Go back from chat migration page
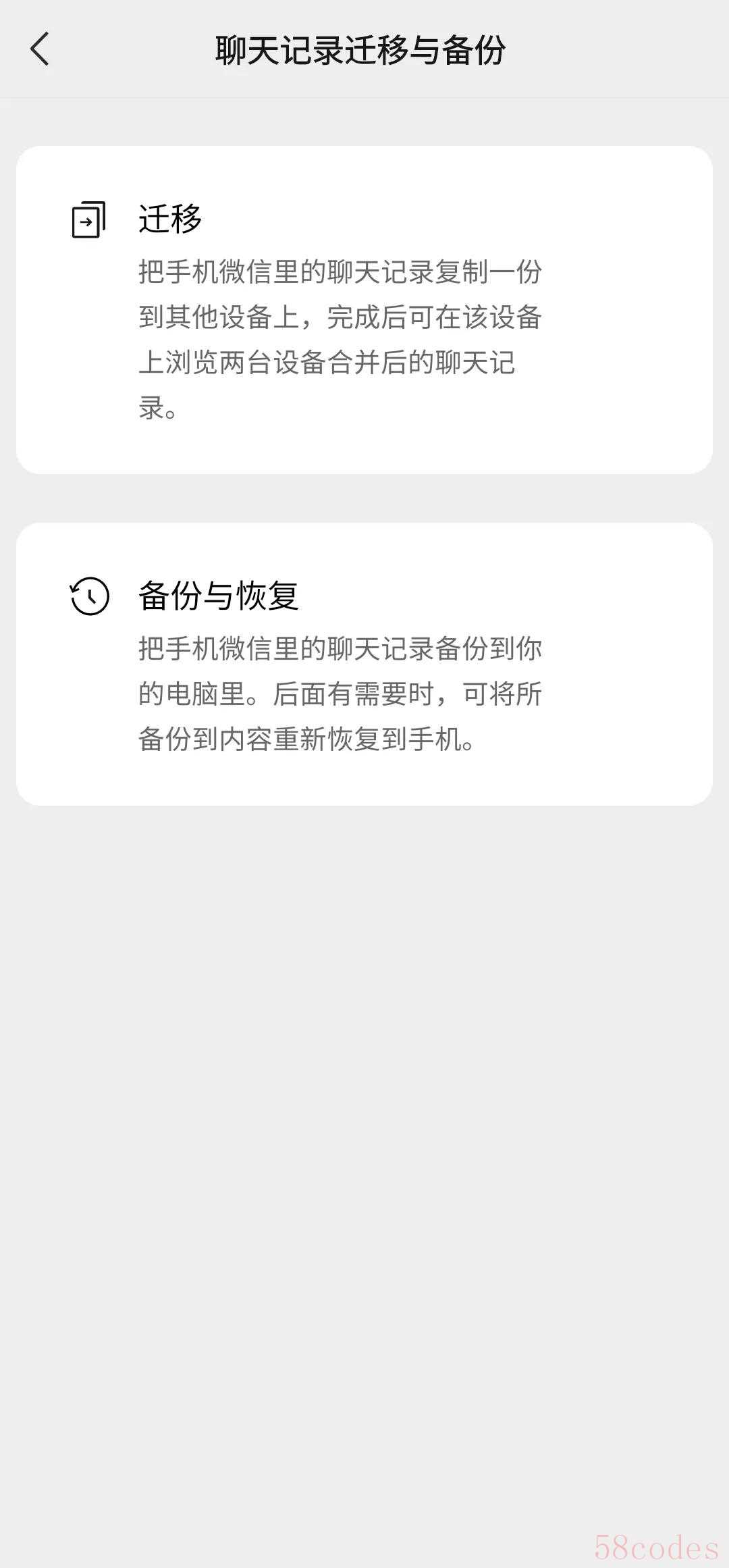The width and height of the screenshot is (729, 1568). (40, 49)
